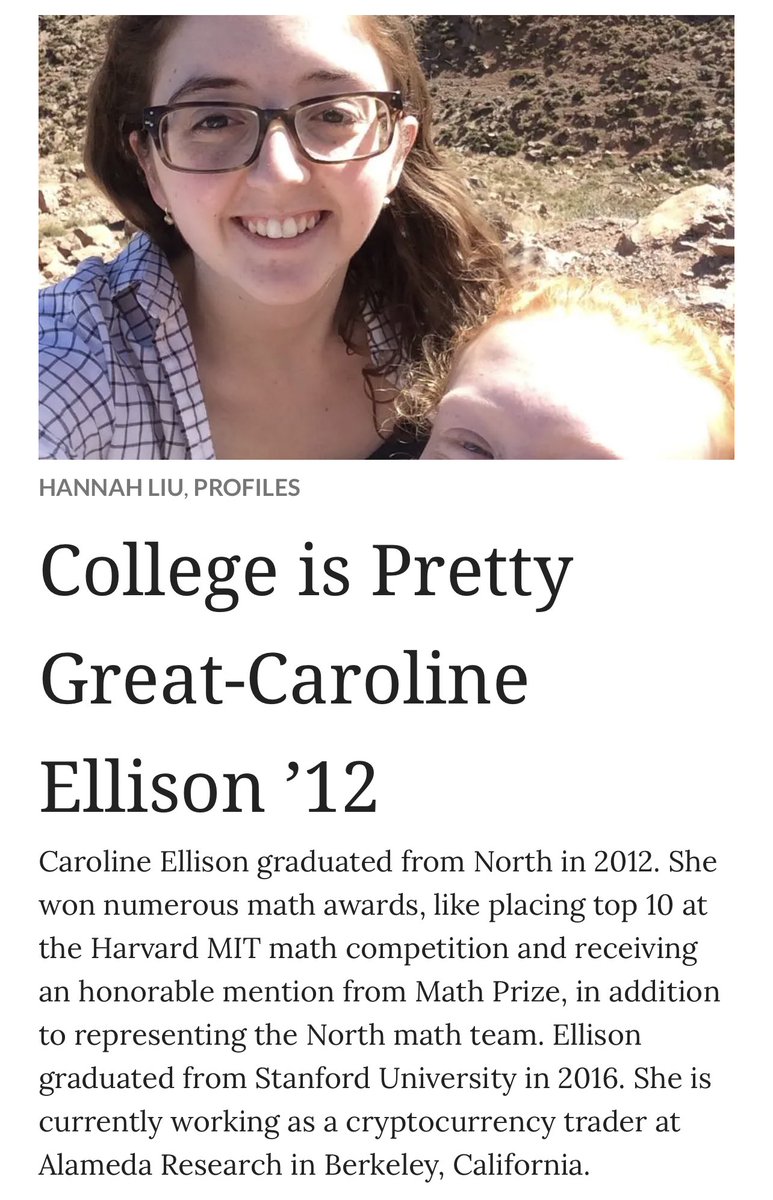Open the article's featured photo
This screenshot has width=773, height=1200.
tap(386, 238)
